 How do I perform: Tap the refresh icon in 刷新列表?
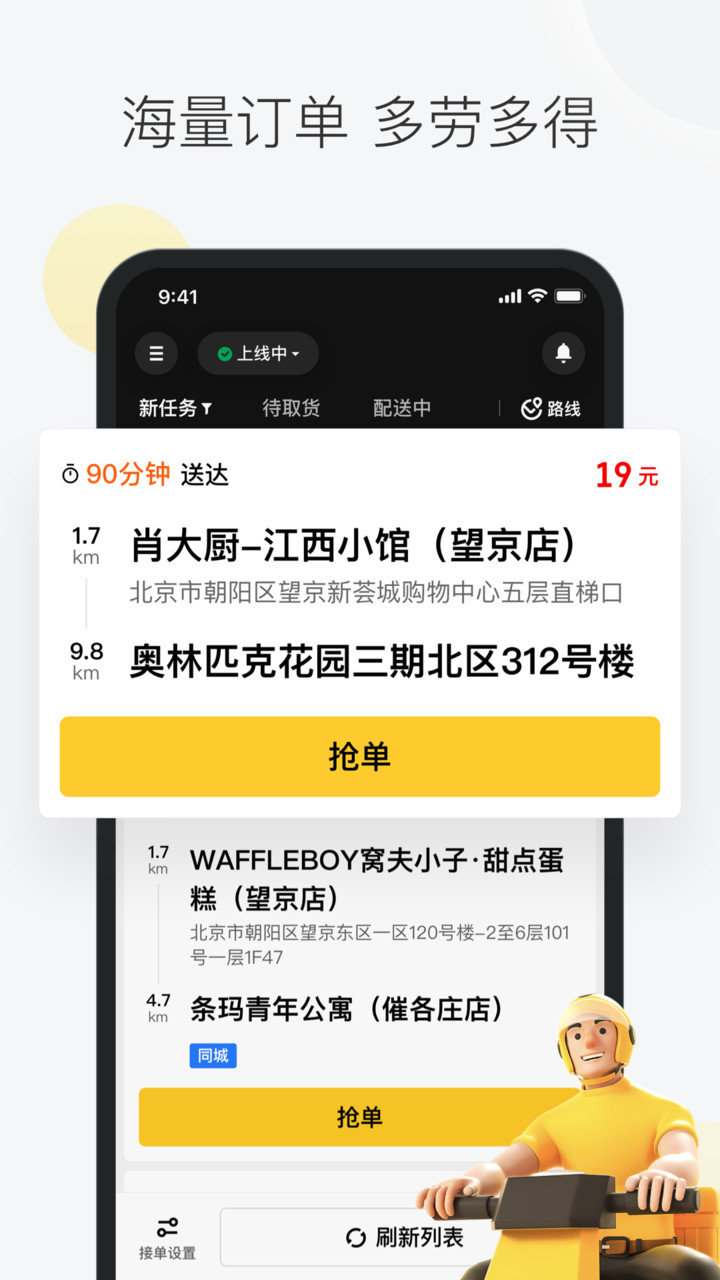tap(355, 1237)
